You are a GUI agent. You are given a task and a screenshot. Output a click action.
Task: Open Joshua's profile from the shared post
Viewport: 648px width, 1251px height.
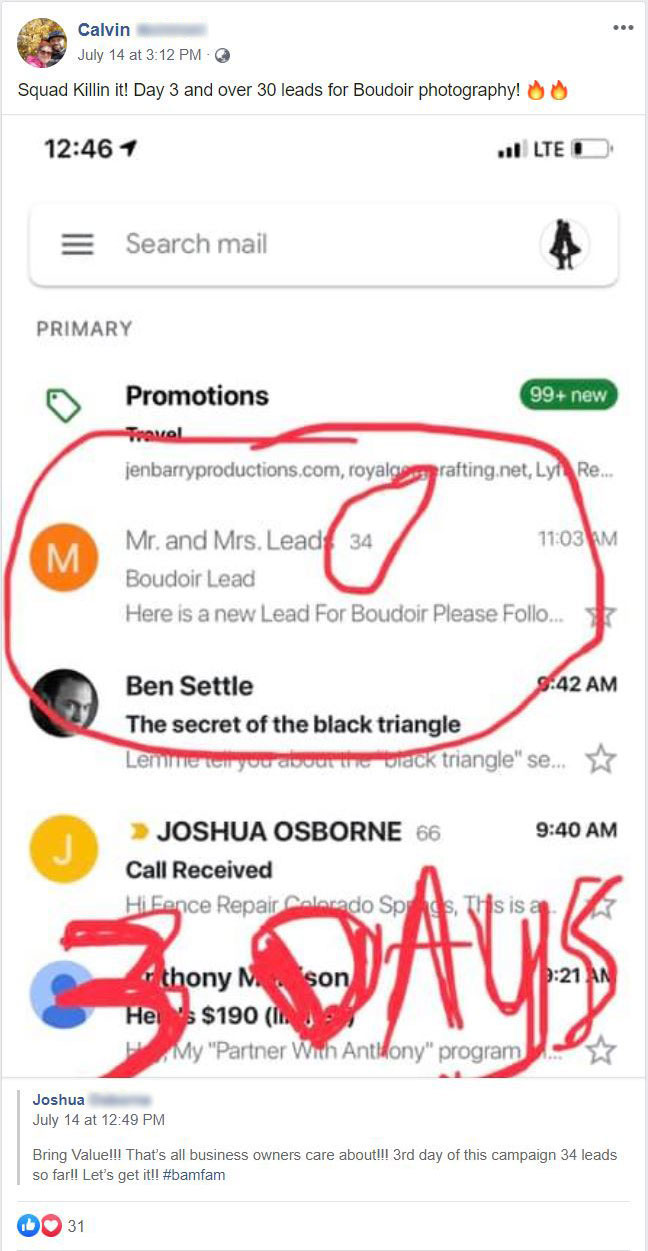coord(58,1099)
